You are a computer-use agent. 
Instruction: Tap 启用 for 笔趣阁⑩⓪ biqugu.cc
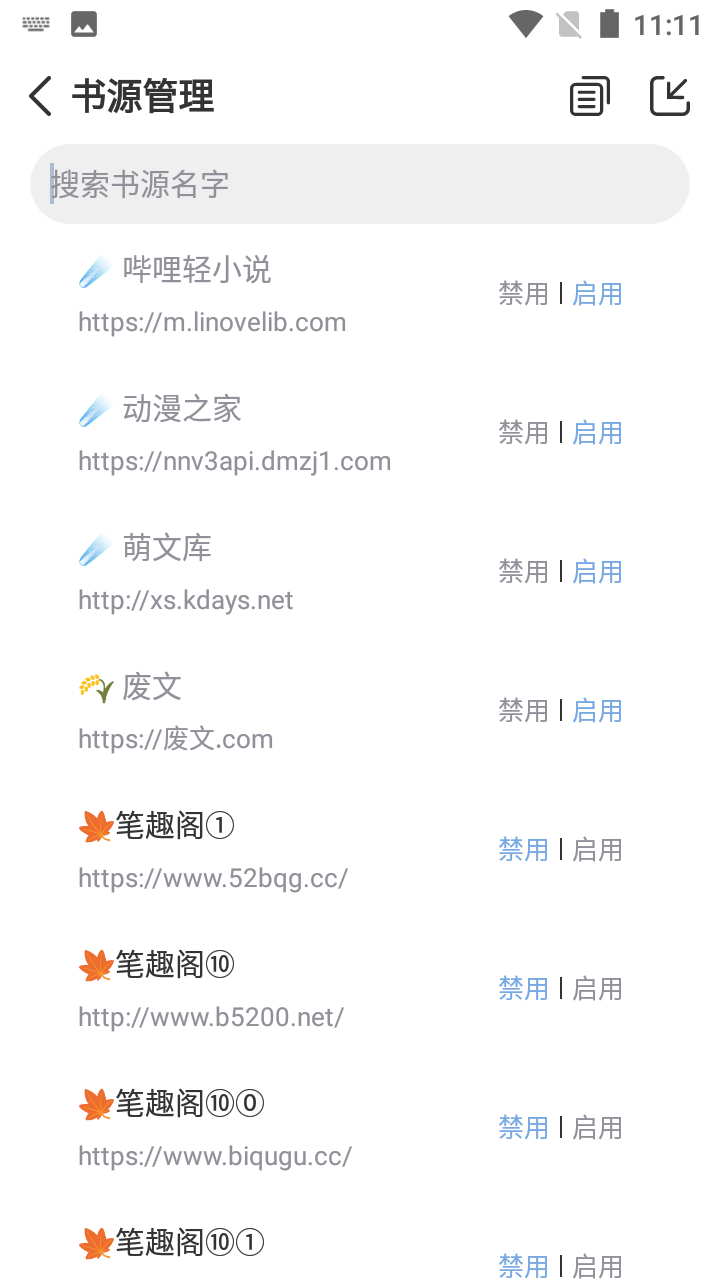[597, 1128]
